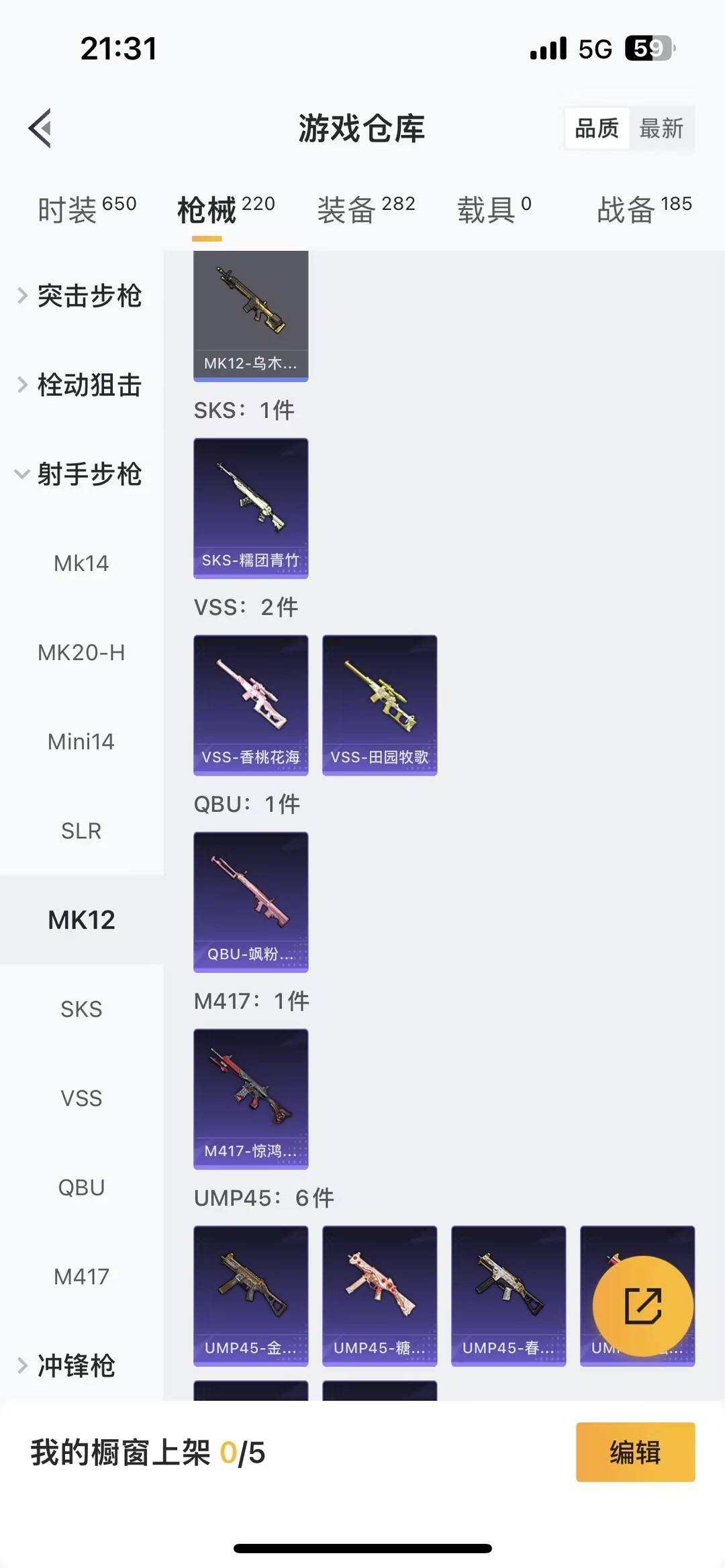The image size is (725, 1568).
Task: Expand the 栓动狙击 category
Action: point(81,385)
